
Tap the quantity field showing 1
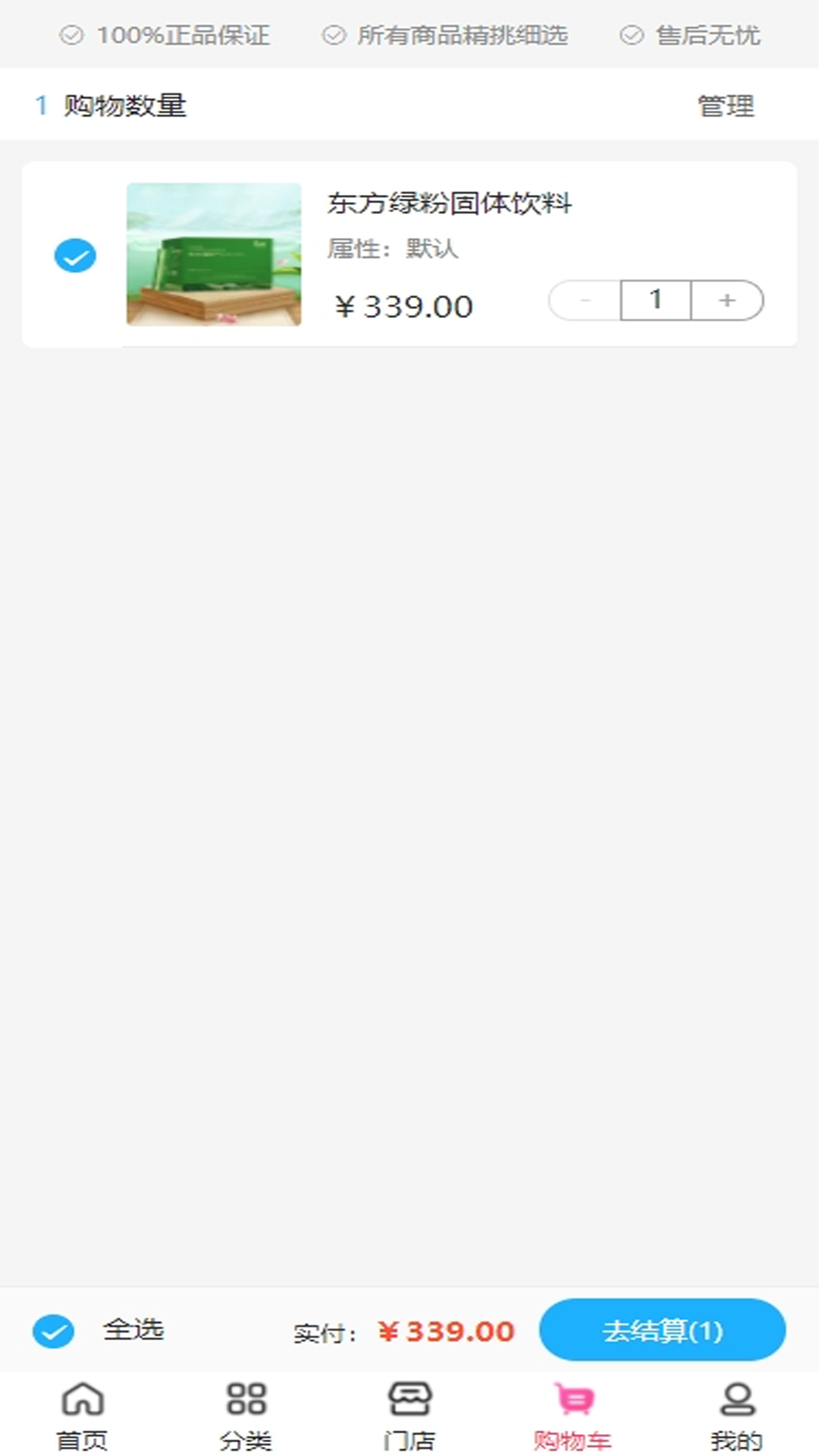click(655, 300)
